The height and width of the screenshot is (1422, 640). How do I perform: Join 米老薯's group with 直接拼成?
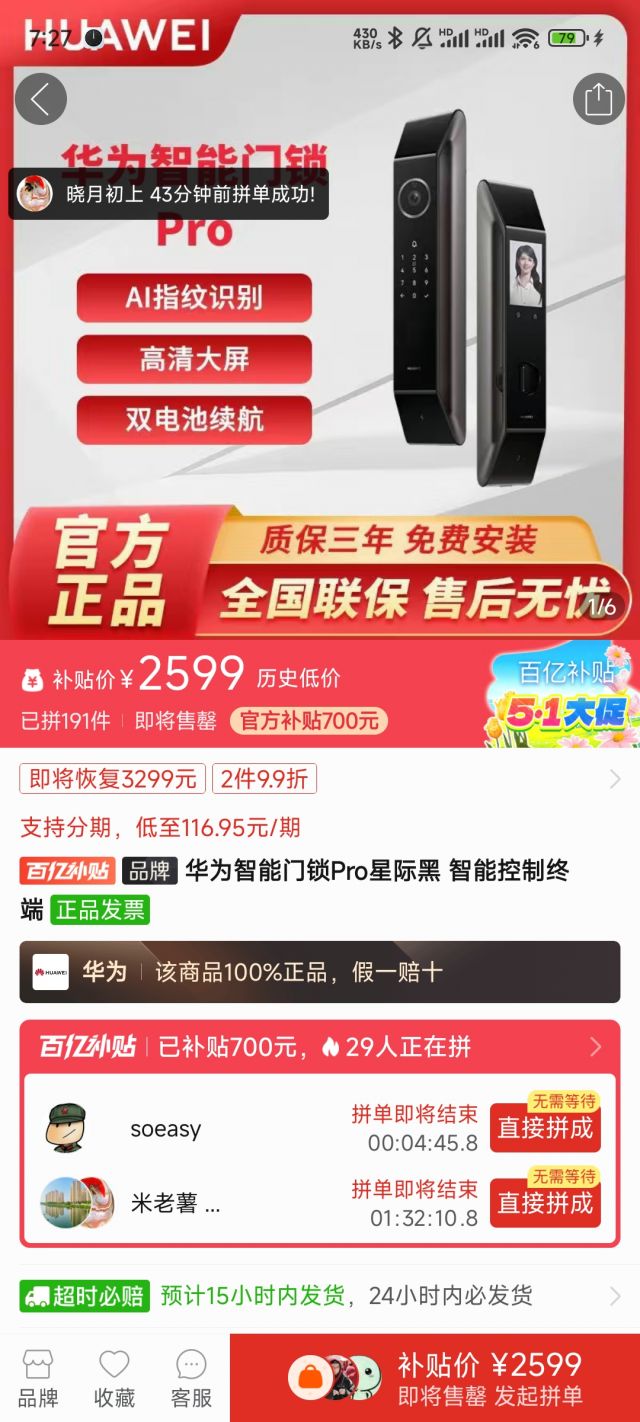click(x=545, y=1203)
